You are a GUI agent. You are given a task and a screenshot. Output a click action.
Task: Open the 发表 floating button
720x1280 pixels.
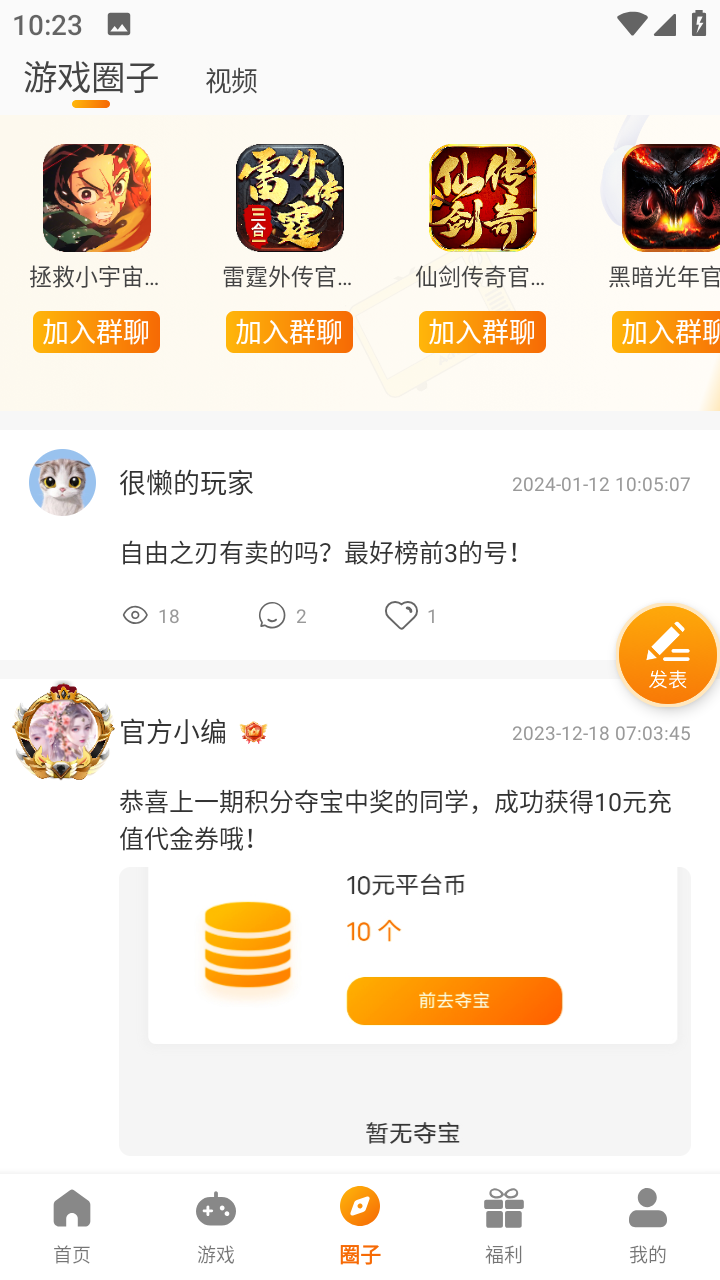pos(667,655)
